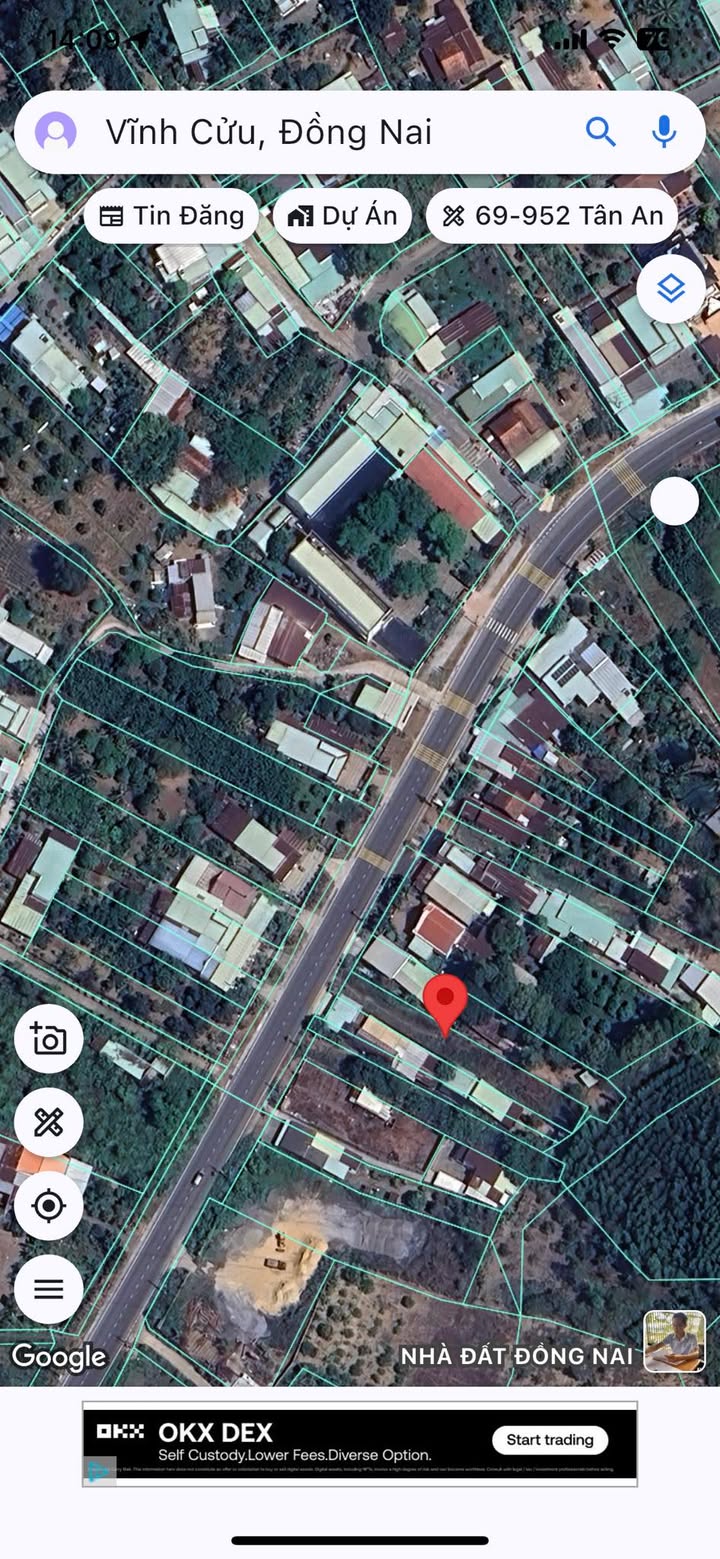Open the map layers button
The height and width of the screenshot is (1559, 720).
671,289
